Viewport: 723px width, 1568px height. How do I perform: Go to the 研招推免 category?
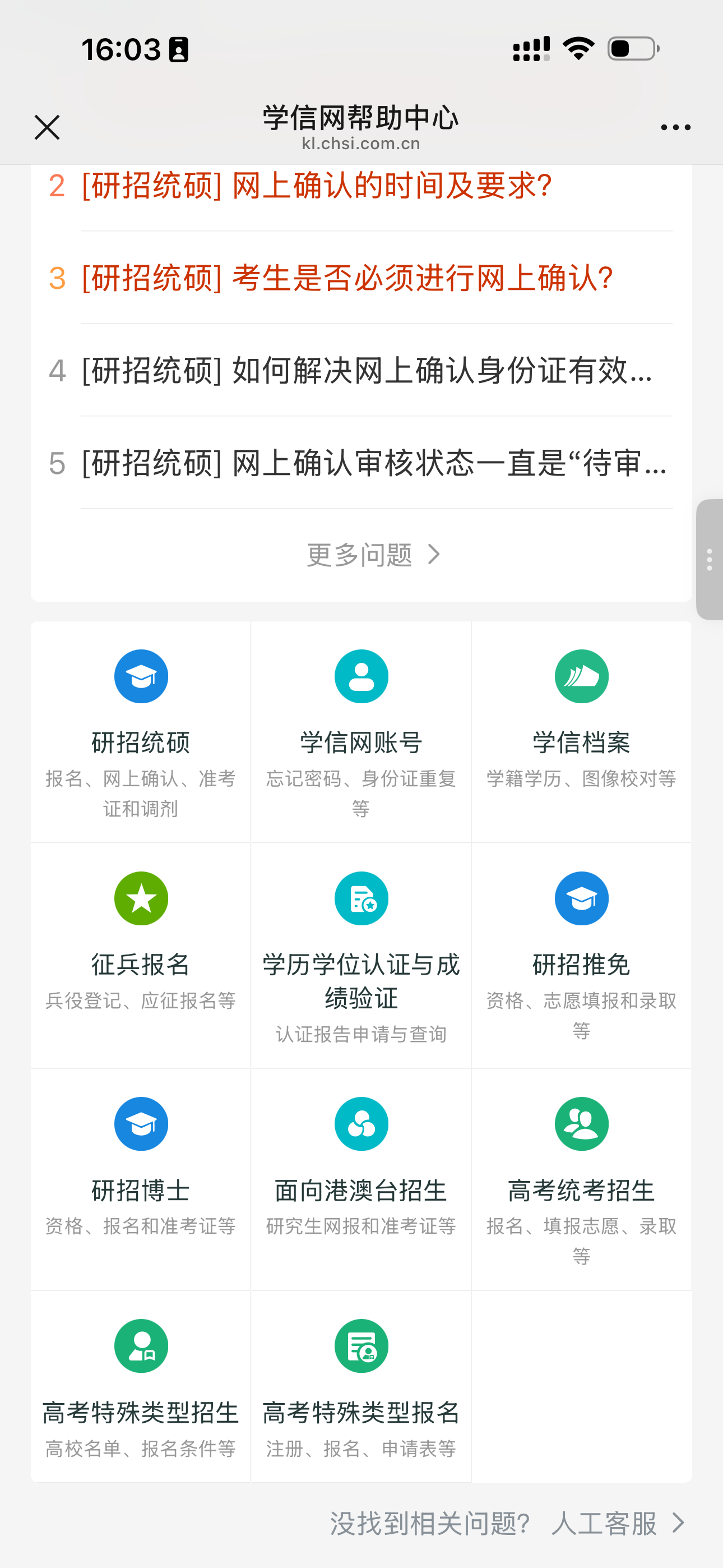click(581, 953)
